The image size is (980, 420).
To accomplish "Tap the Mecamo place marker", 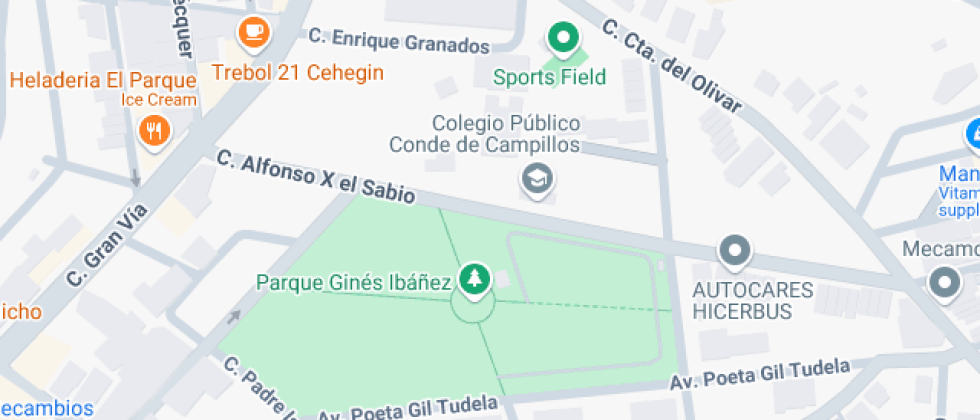I will point(943,283).
